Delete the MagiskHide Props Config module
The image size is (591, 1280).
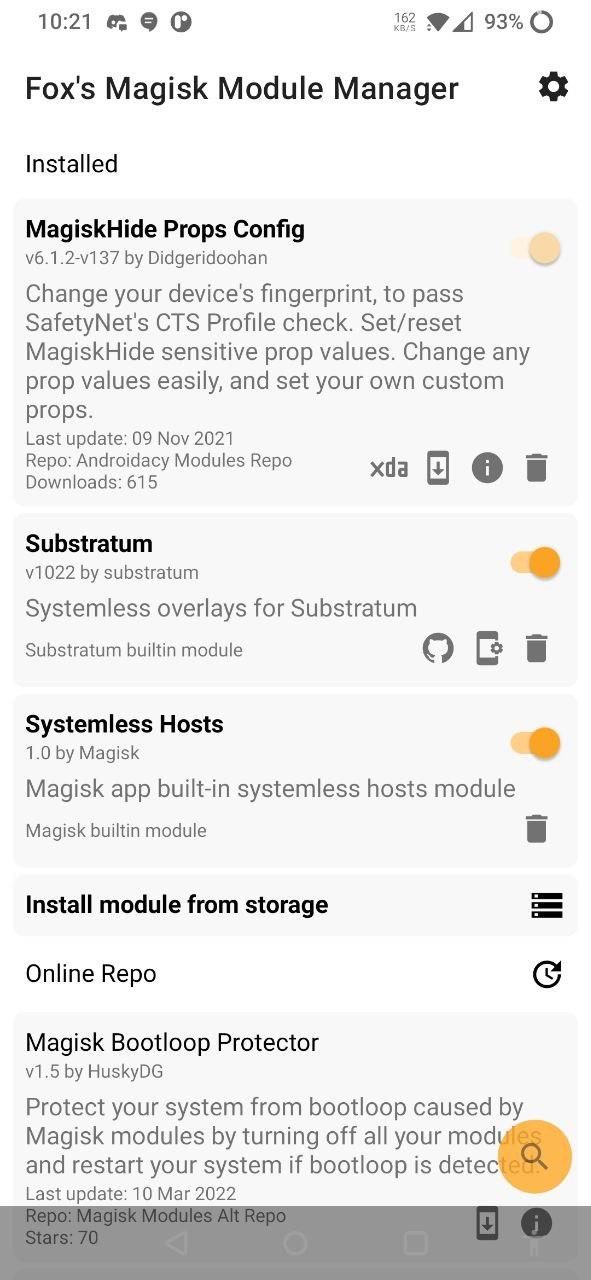point(537,468)
